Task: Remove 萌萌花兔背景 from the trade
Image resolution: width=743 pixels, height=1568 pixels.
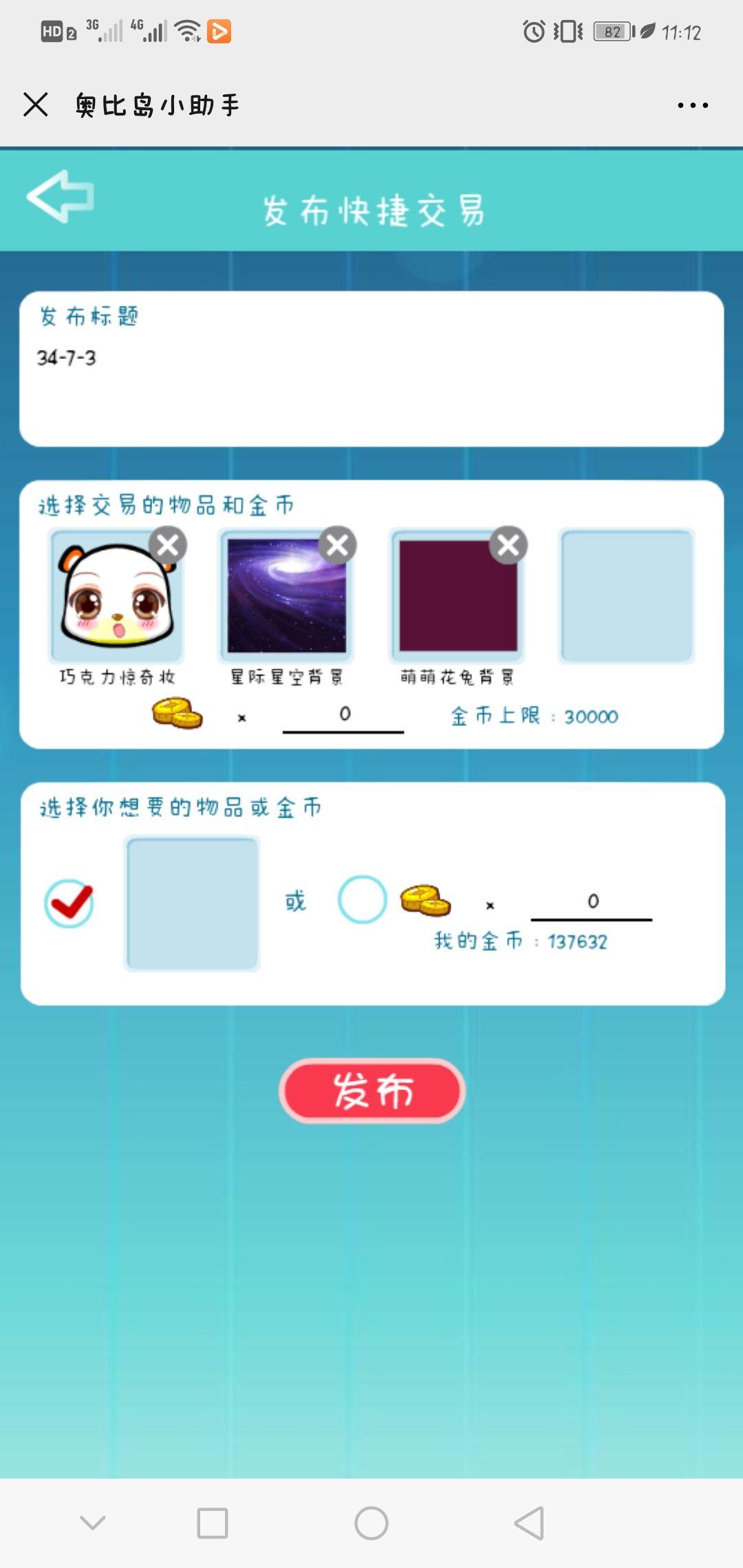Action: point(508,545)
